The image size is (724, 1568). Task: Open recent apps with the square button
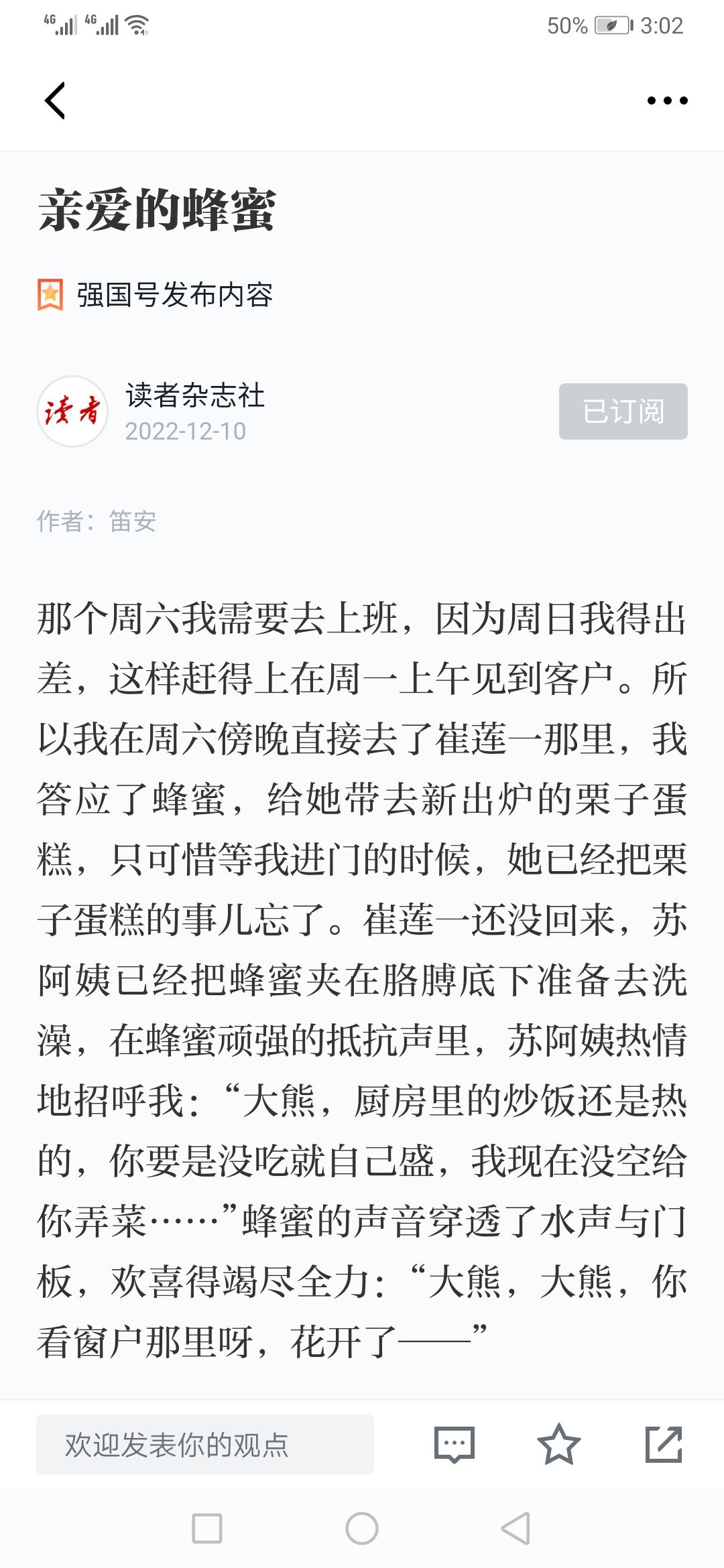click(207, 1528)
